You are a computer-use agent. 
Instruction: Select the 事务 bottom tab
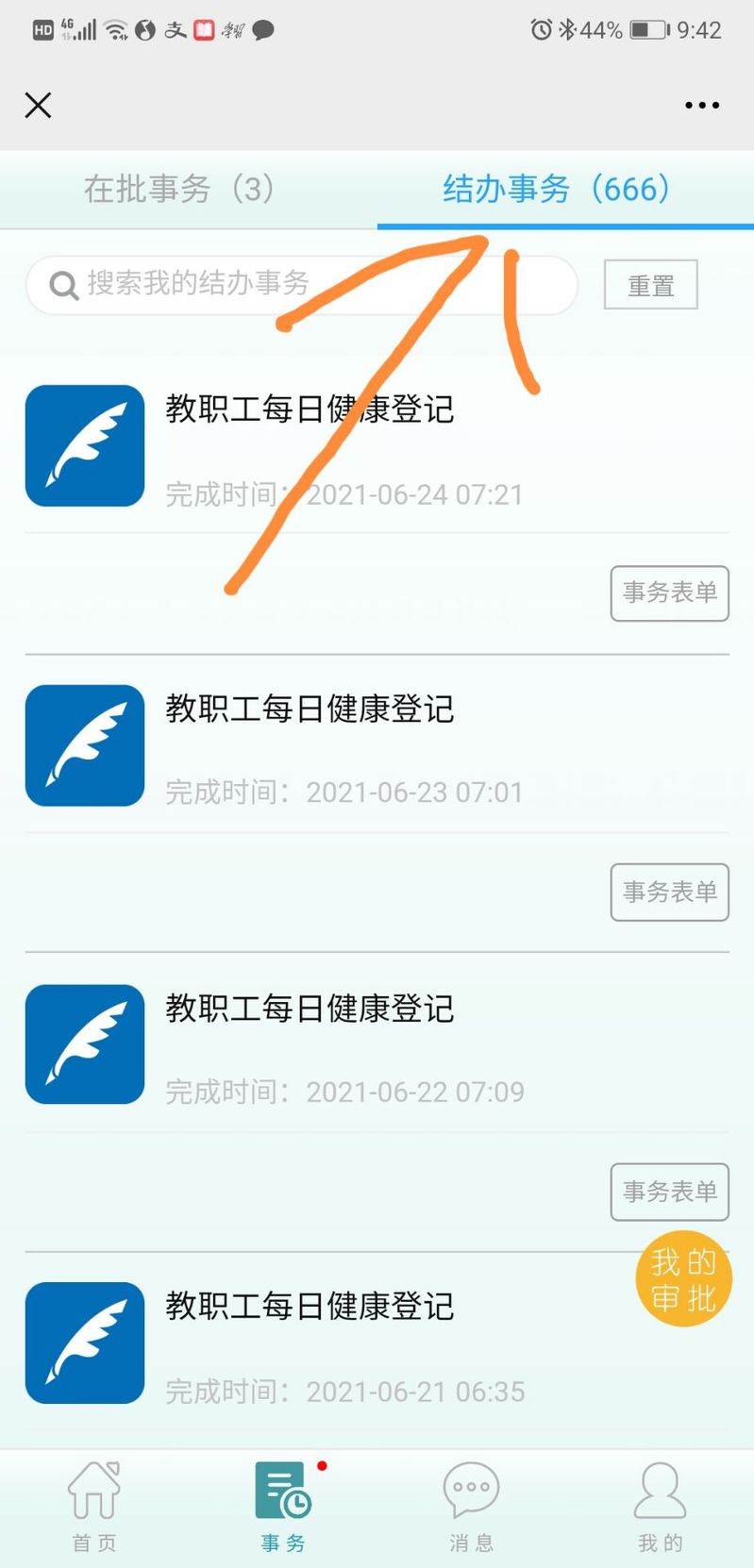[283, 1507]
